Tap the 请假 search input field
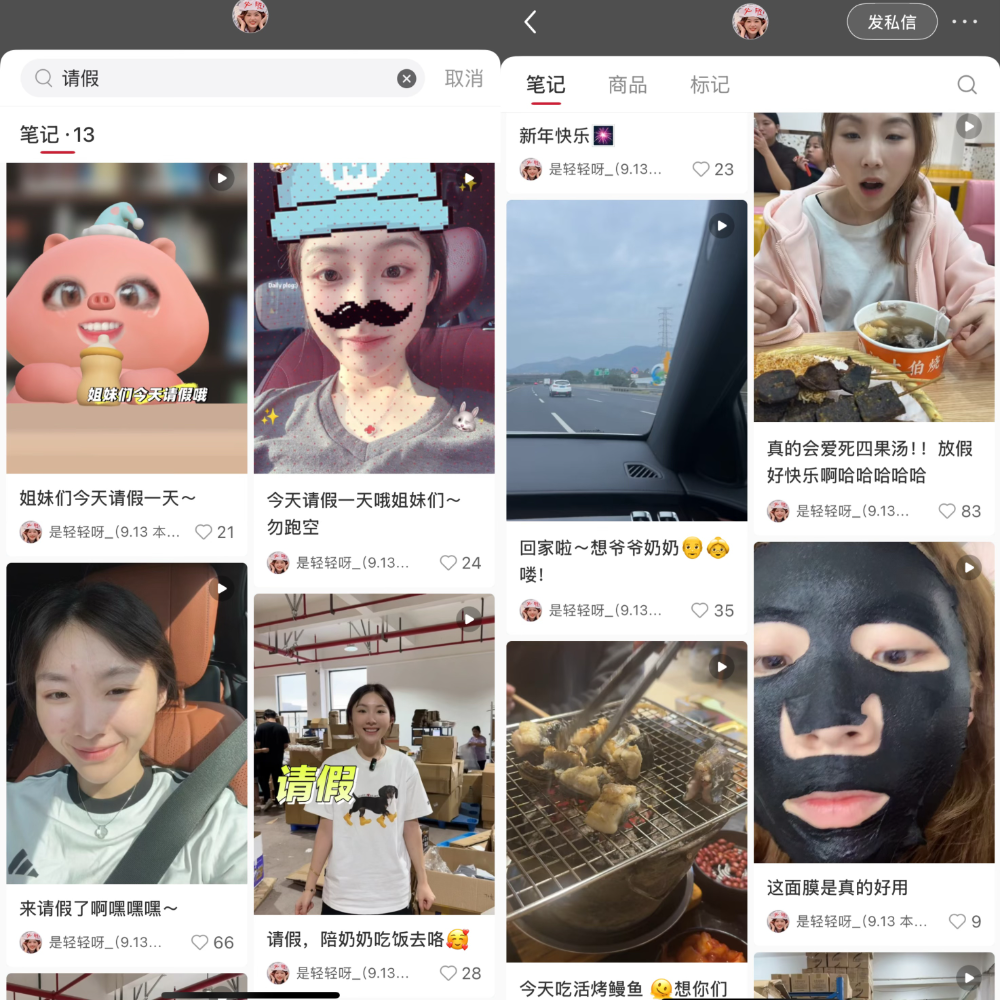 220,79
